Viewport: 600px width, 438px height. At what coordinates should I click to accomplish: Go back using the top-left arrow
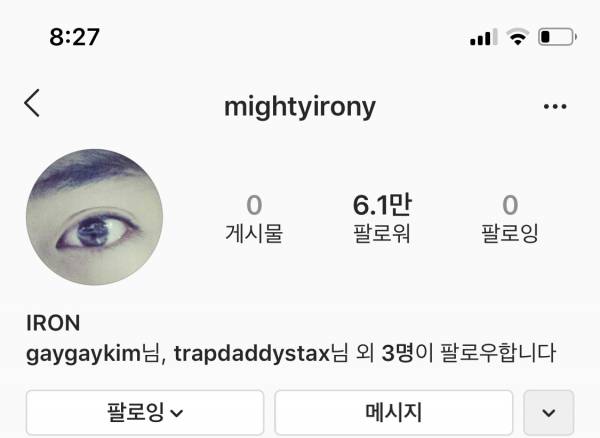(x=33, y=103)
